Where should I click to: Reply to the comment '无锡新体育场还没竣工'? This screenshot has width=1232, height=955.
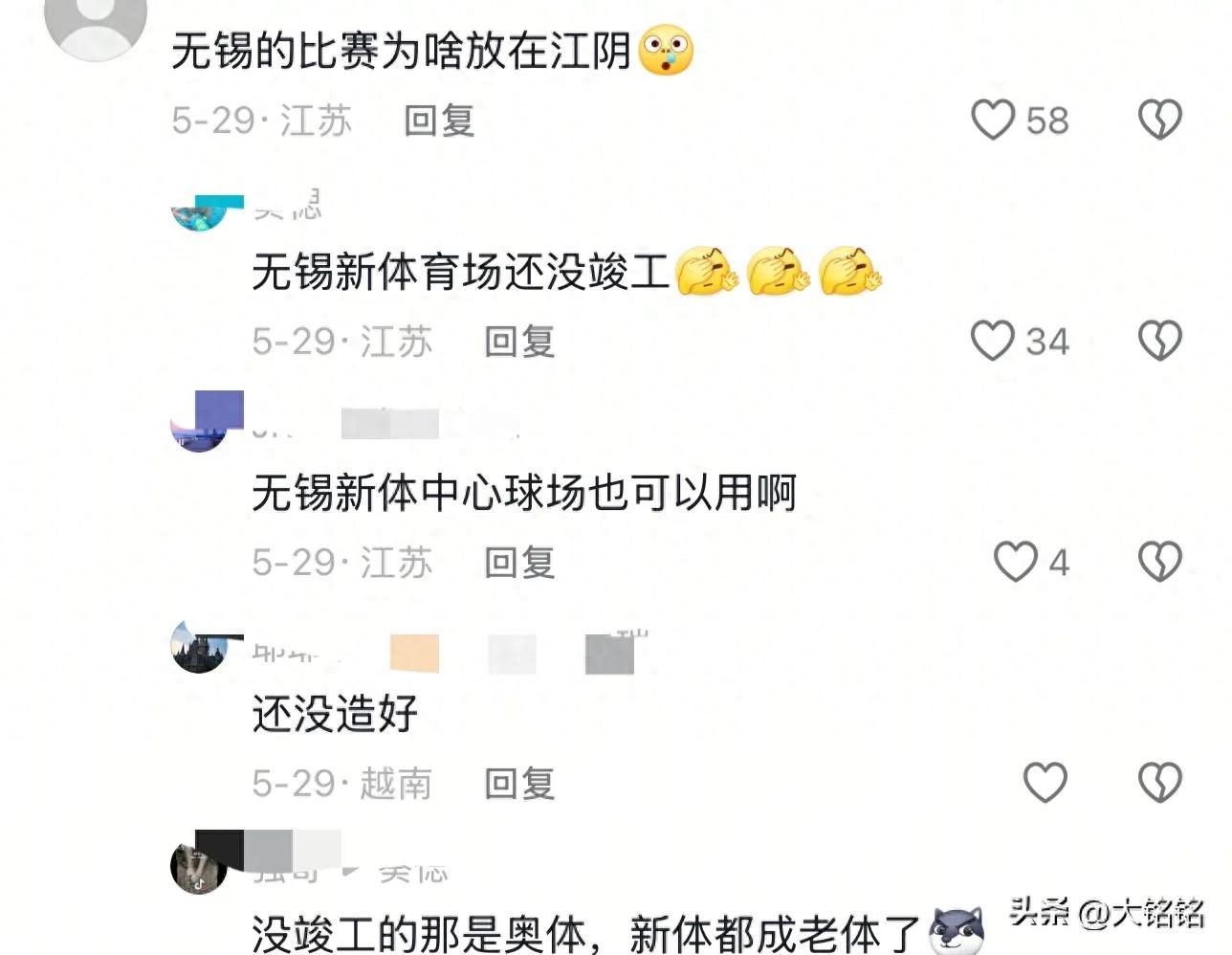pos(519,342)
